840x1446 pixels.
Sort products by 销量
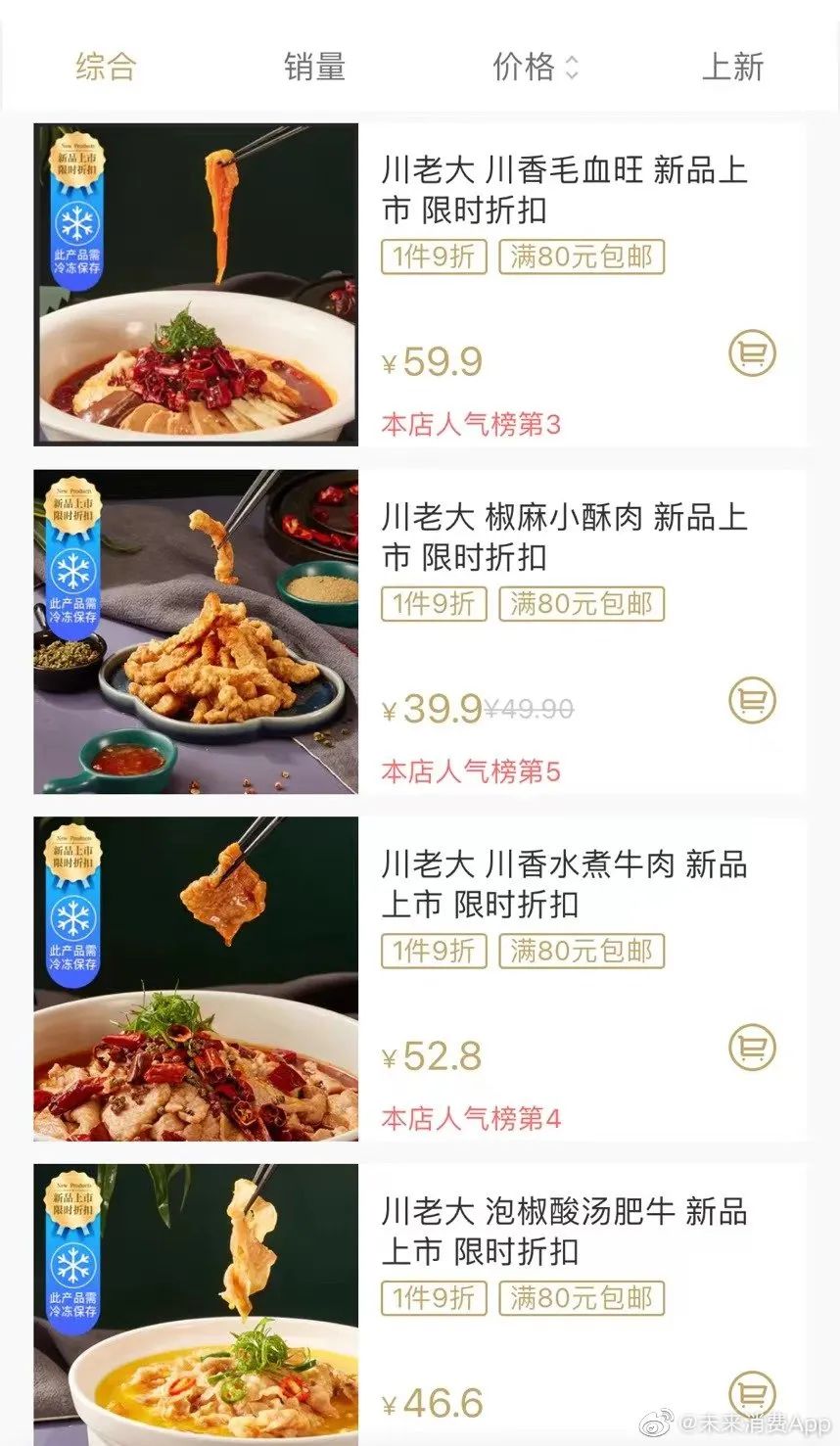(x=314, y=67)
